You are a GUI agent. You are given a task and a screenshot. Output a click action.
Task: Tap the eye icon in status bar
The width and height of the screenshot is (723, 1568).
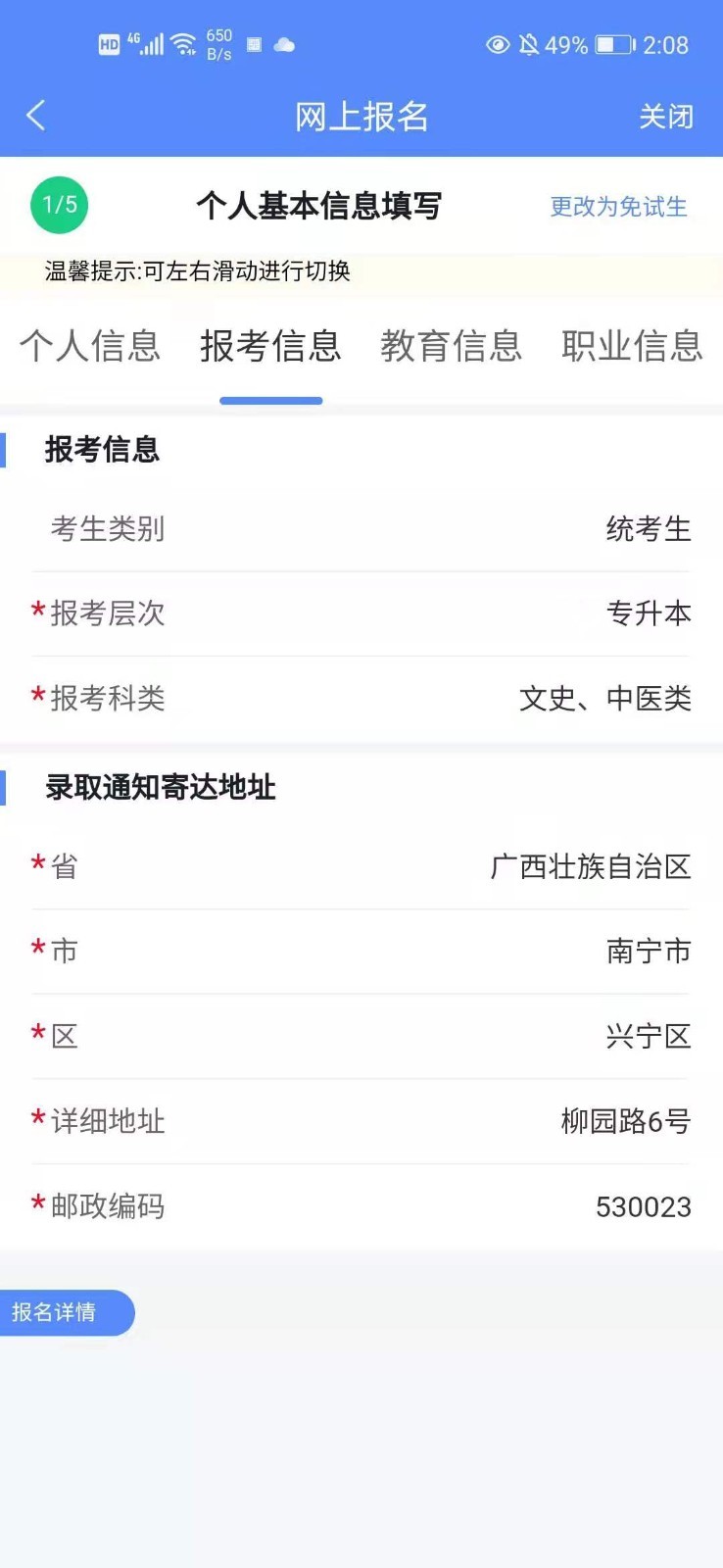point(499,45)
